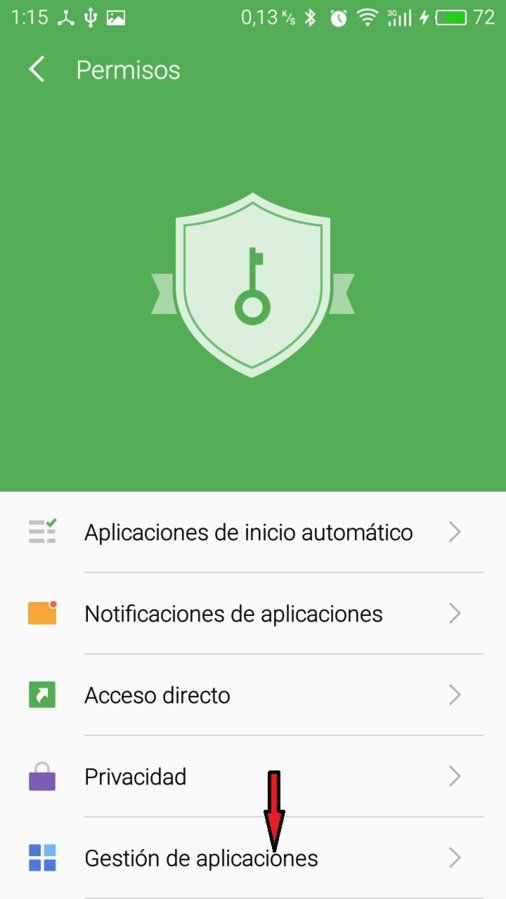This screenshot has width=506, height=899.
Task: Open Privacidad settings
Action: pyautogui.click(x=253, y=776)
